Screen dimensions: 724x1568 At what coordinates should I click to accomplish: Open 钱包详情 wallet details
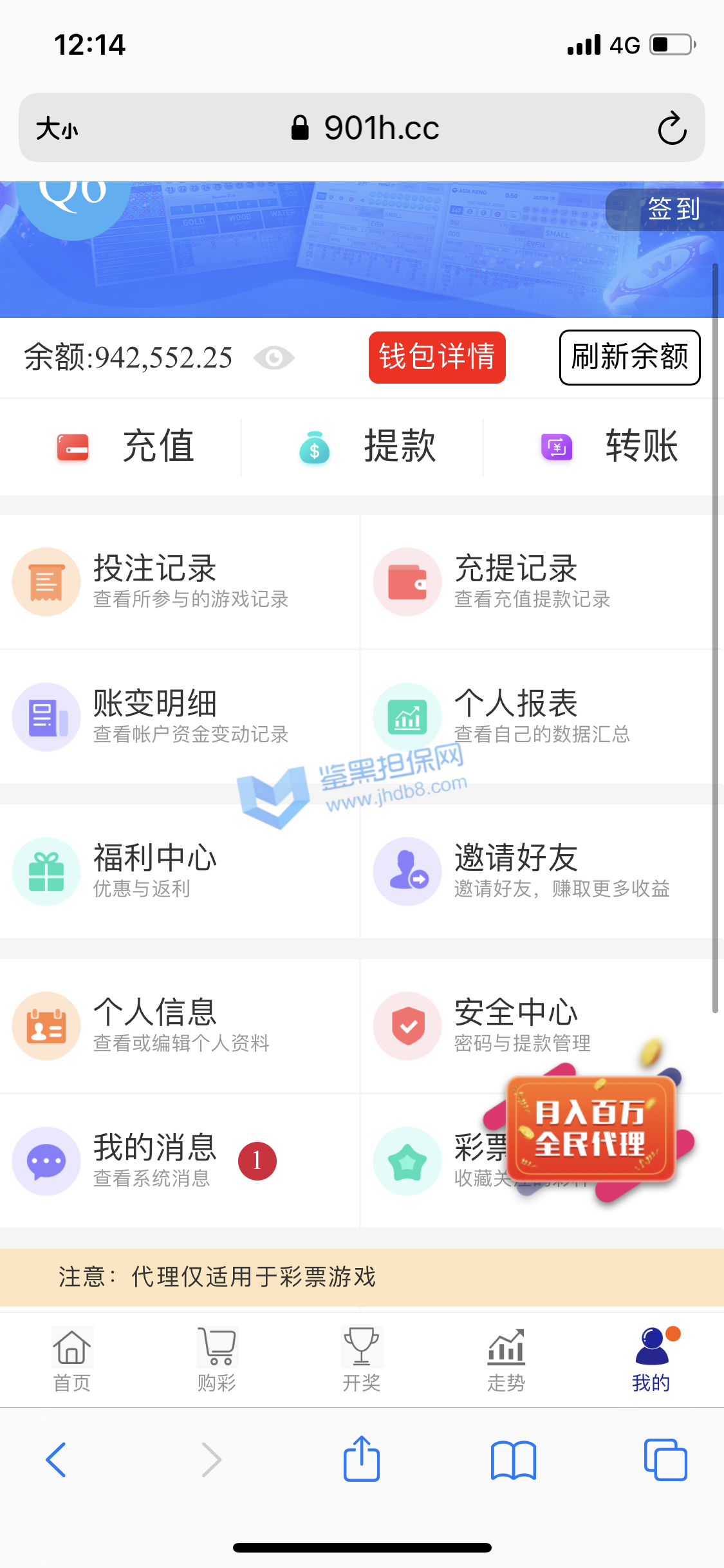[437, 357]
